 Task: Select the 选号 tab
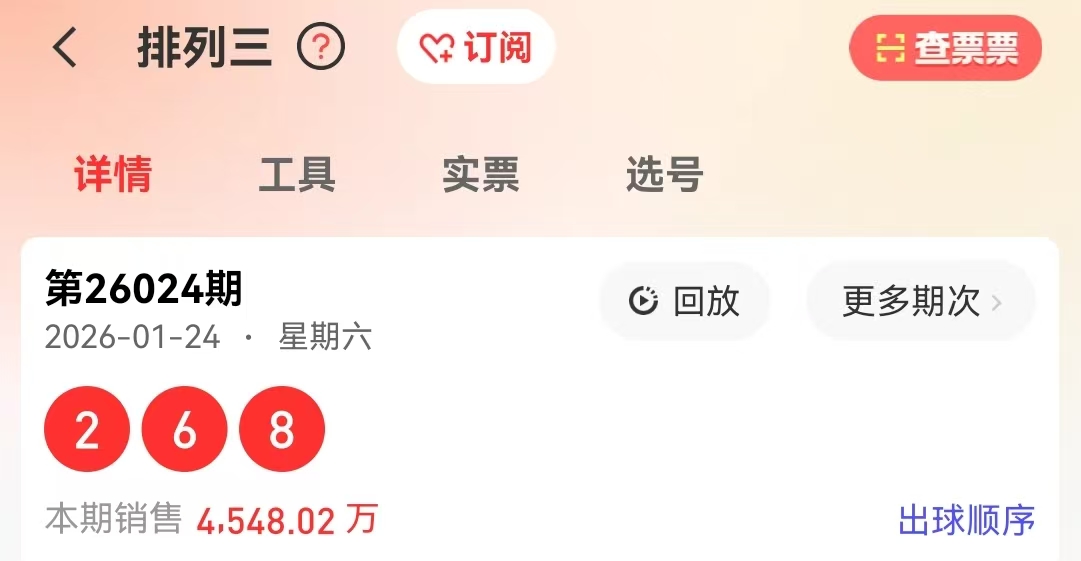click(665, 175)
